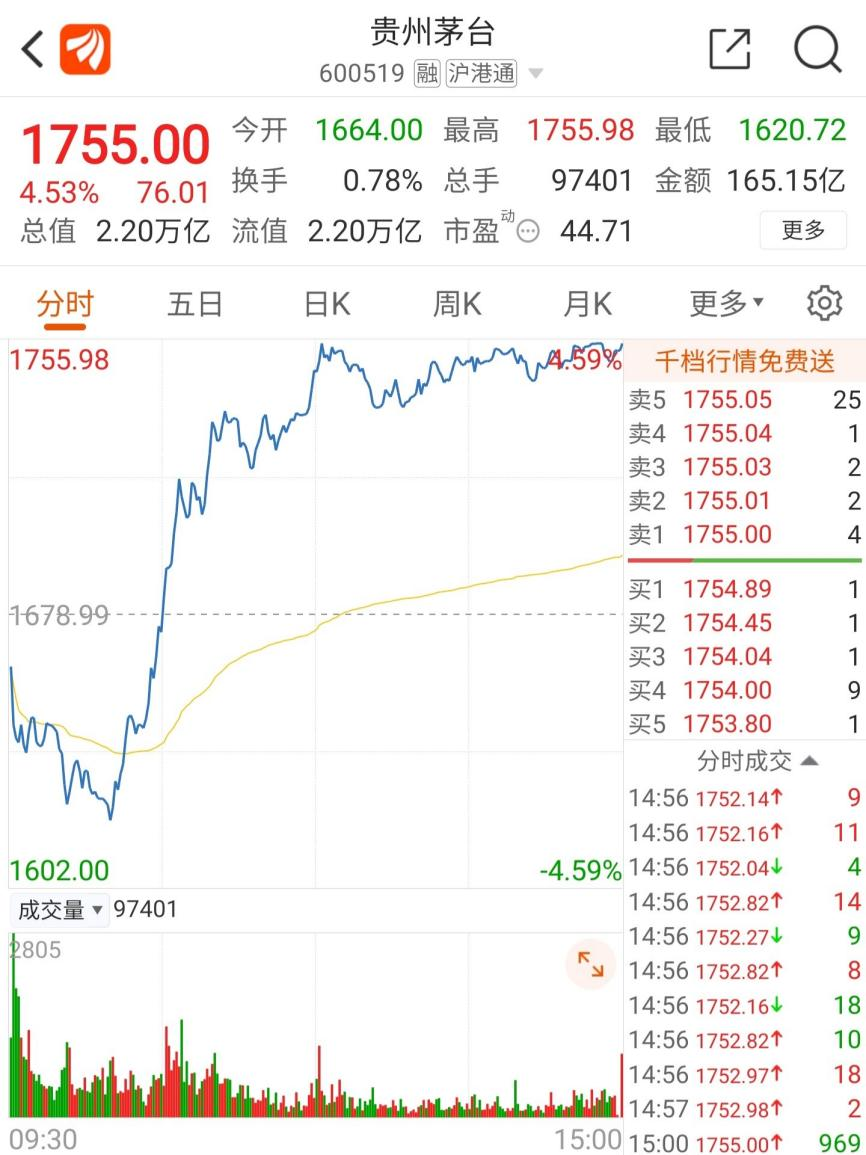Switch to the 日K tab
Image resolution: width=866 pixels, height=1155 pixels.
(x=326, y=303)
